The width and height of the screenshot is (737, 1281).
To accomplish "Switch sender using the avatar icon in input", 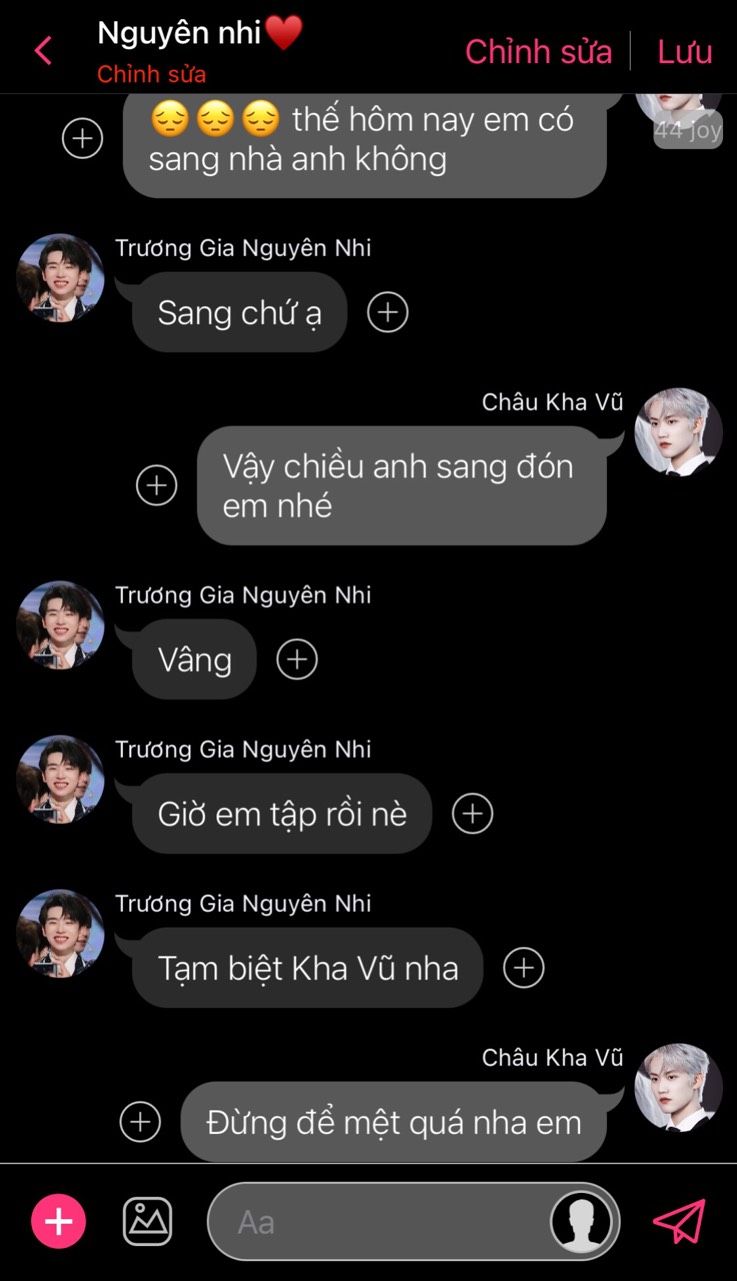I will (583, 1221).
